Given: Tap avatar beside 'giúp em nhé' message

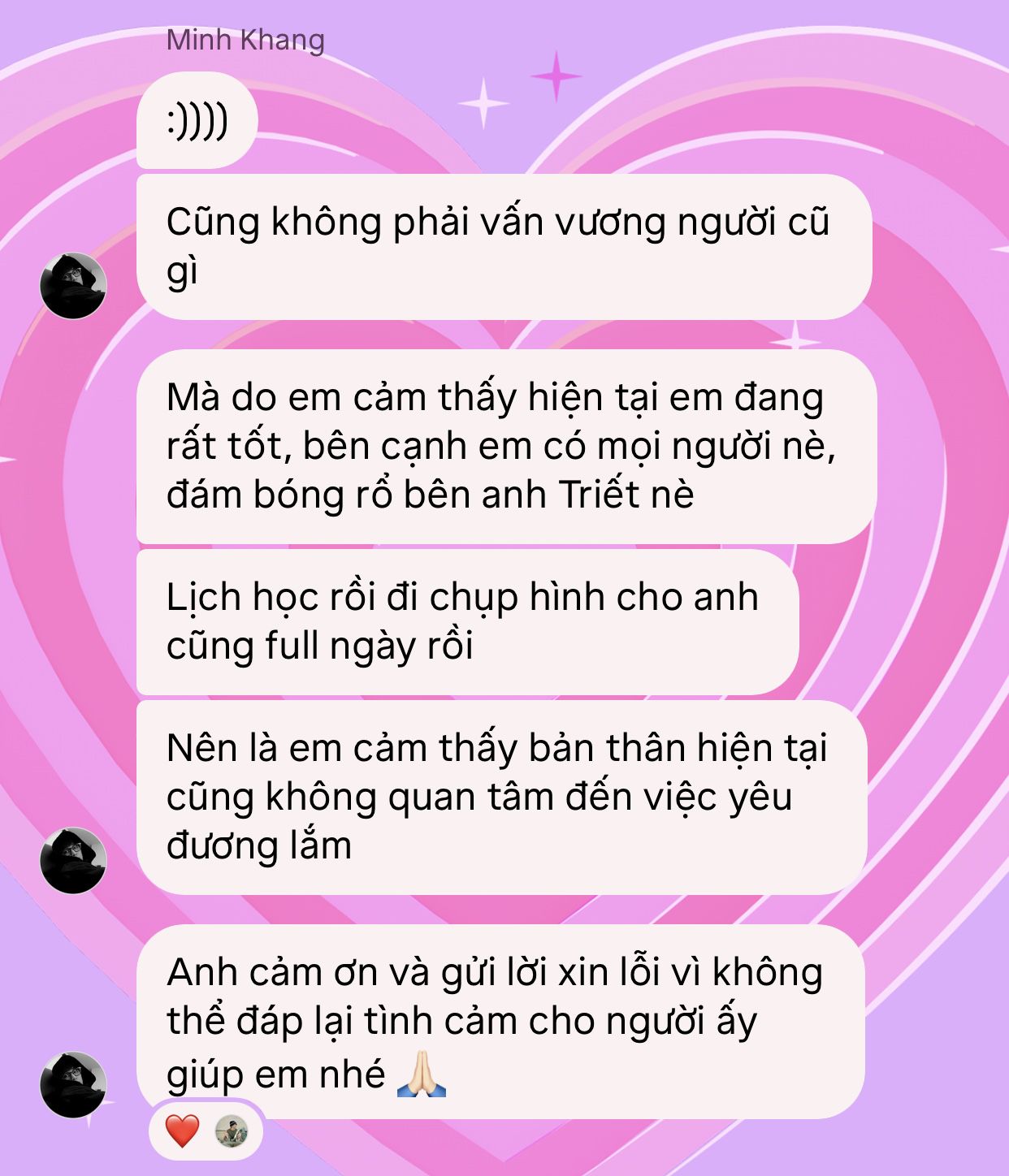Looking at the screenshot, I should point(73,1085).
